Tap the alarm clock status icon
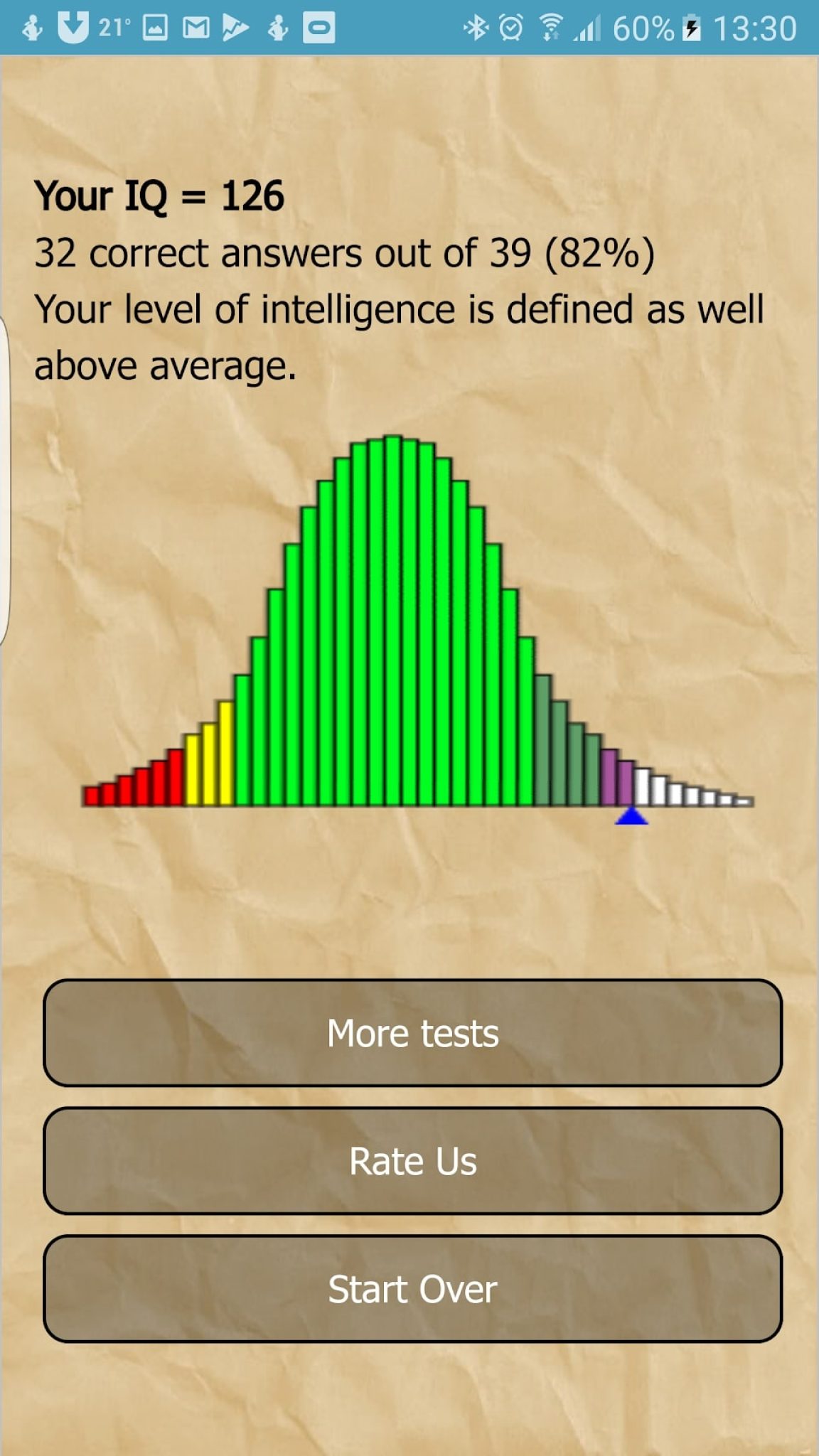The image size is (819, 1456). tap(510, 27)
